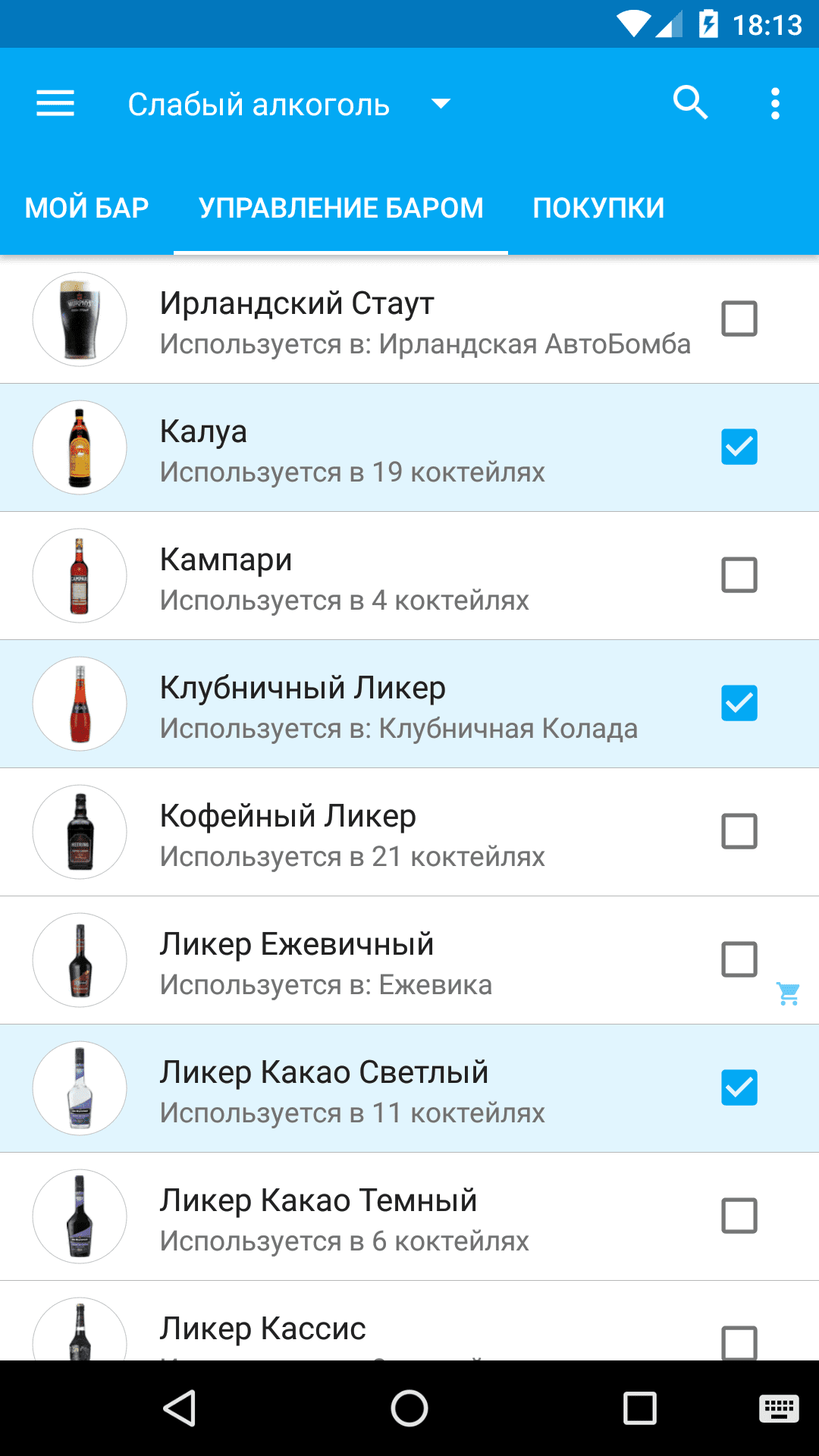
Task: Tick the Ликер Какао Темный checkbox
Action: pyautogui.click(x=739, y=1216)
